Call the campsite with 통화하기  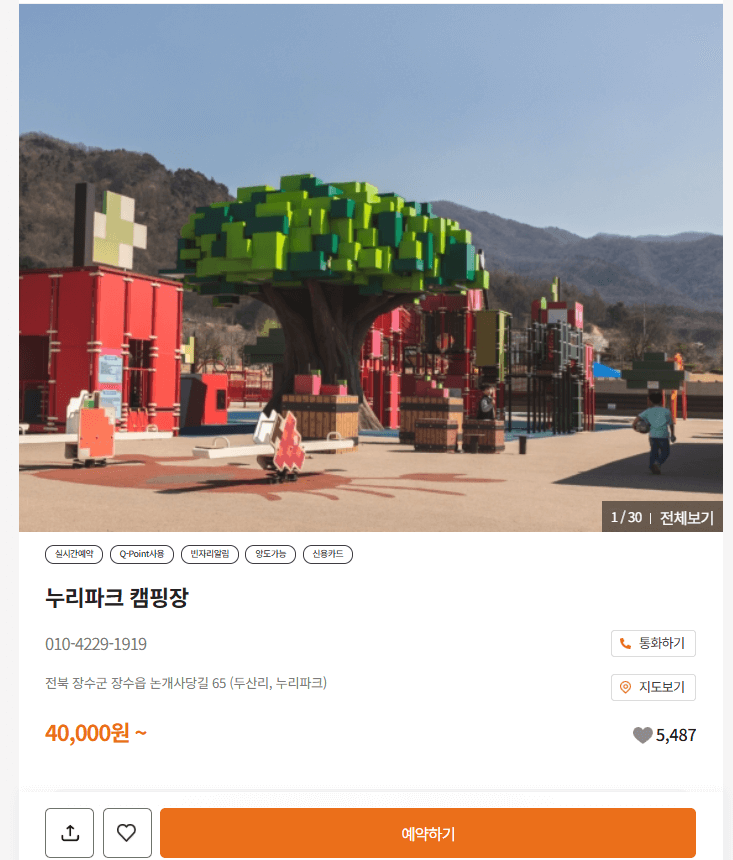click(653, 643)
